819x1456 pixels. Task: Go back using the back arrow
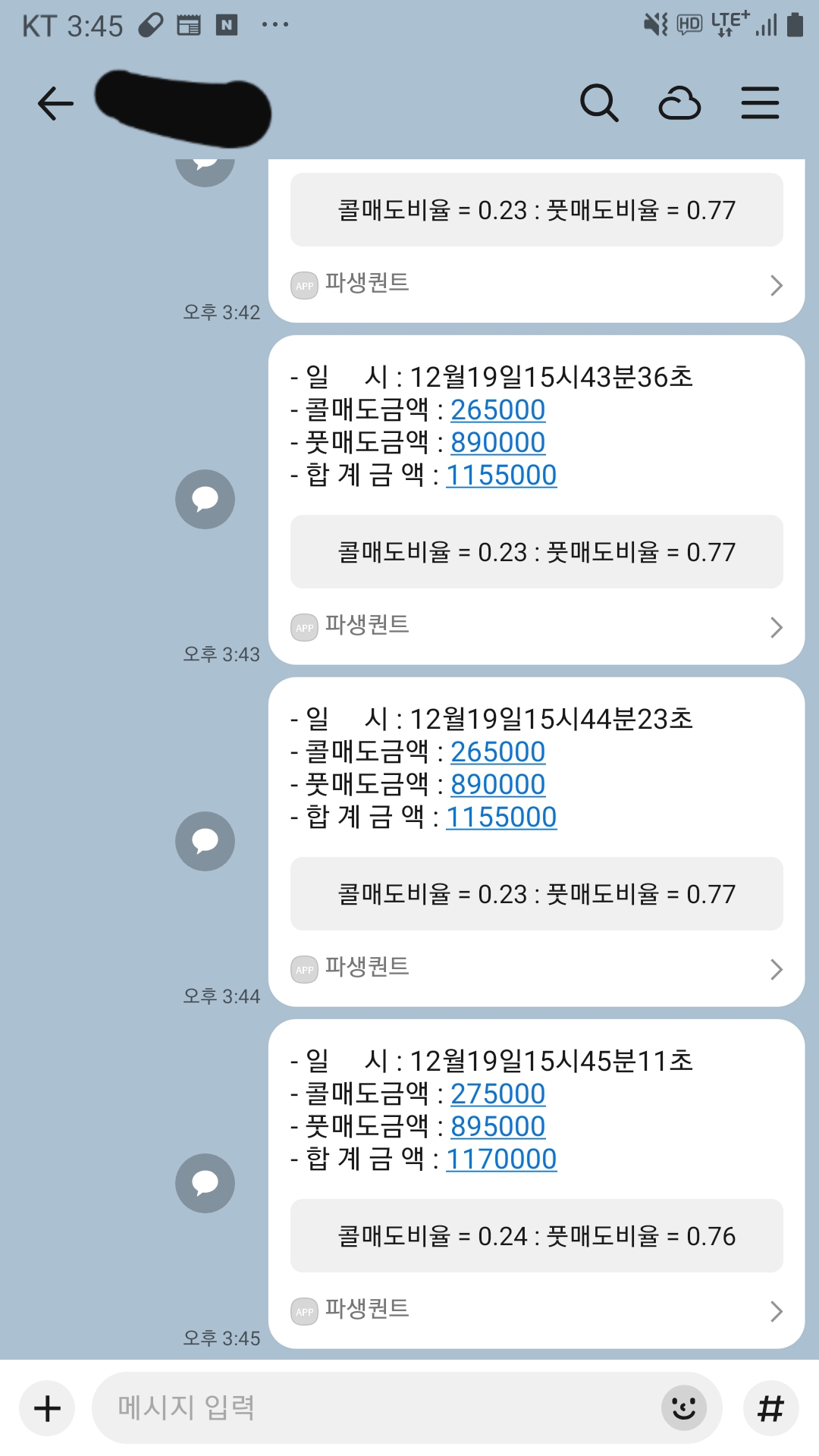(x=53, y=102)
